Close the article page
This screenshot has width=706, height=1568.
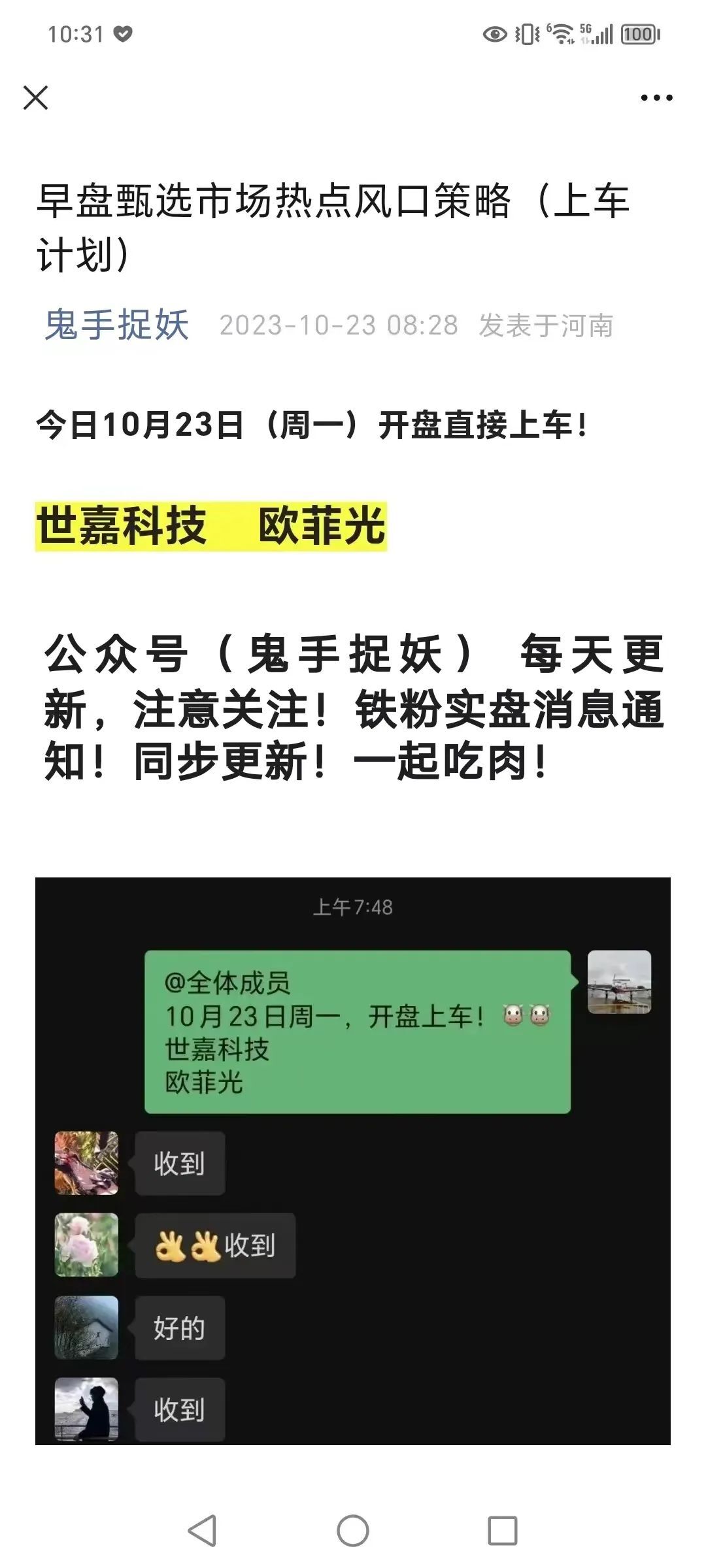(x=35, y=98)
